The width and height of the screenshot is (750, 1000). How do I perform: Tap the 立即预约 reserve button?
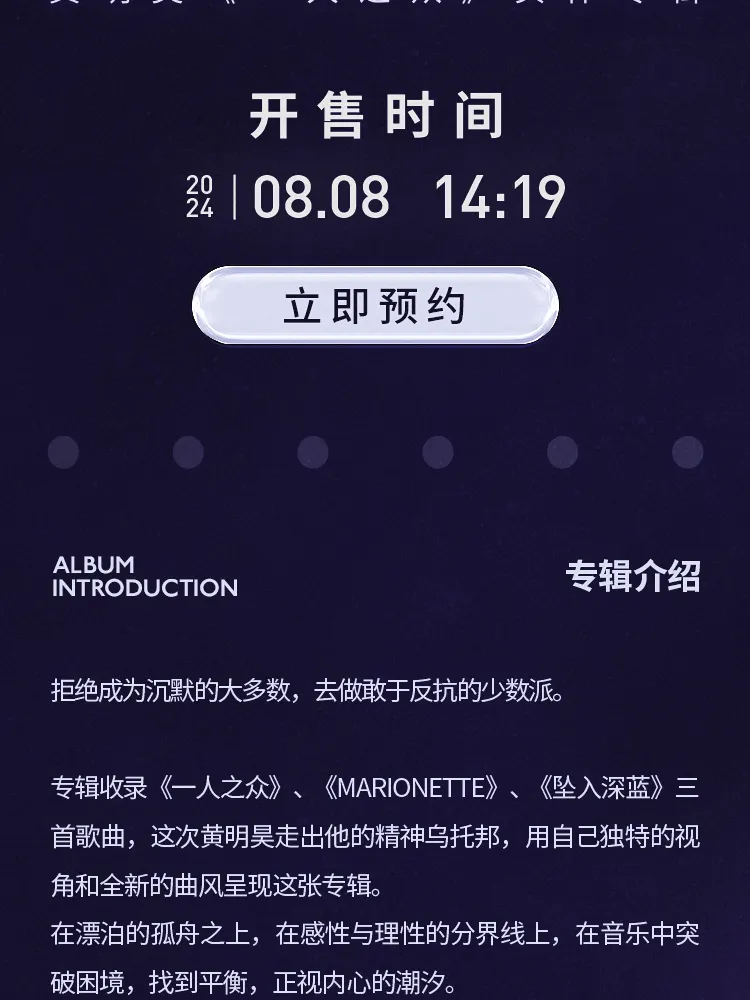point(375,306)
